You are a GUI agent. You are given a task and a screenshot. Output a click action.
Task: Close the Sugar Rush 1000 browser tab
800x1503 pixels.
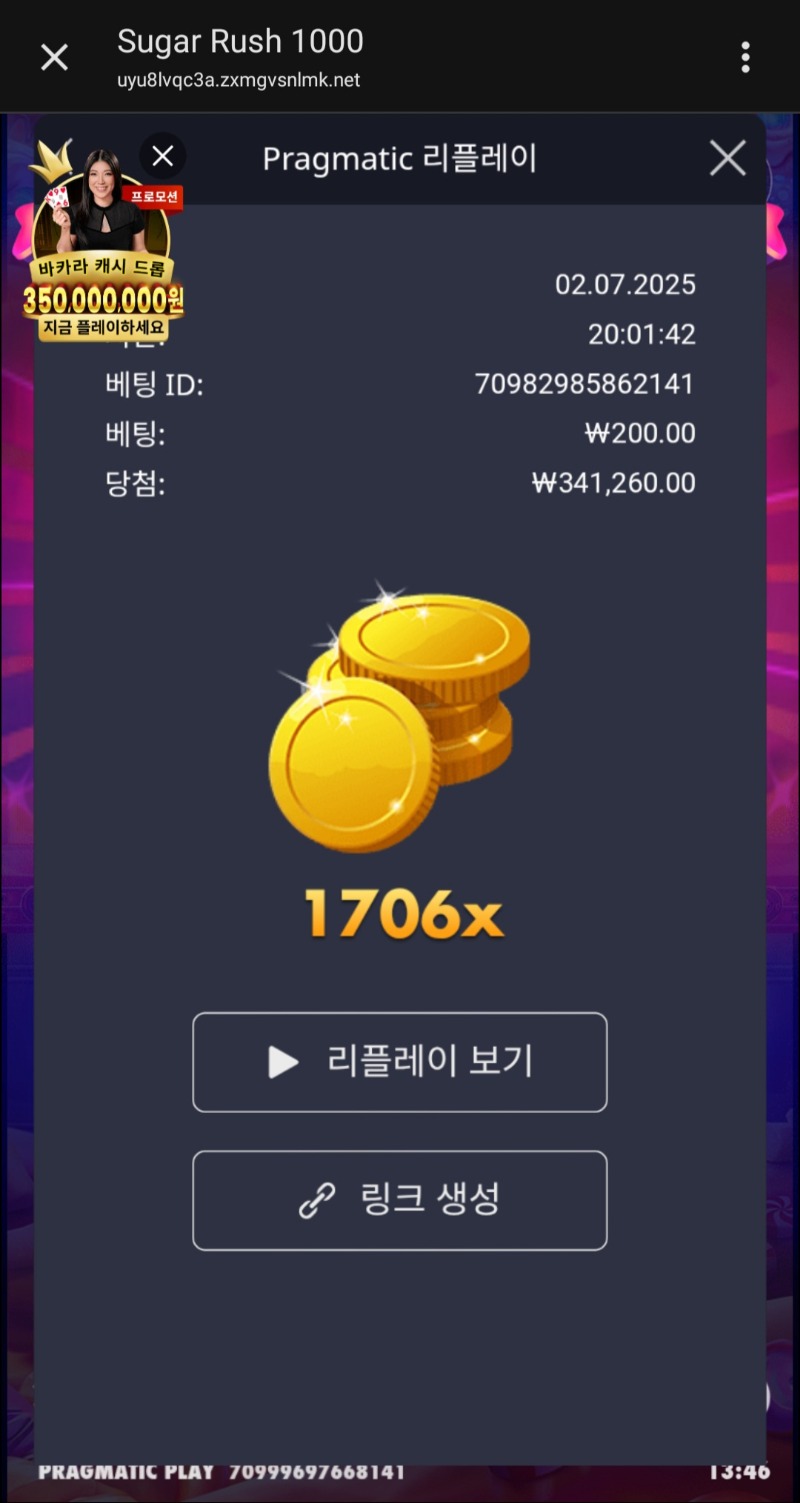tap(54, 57)
